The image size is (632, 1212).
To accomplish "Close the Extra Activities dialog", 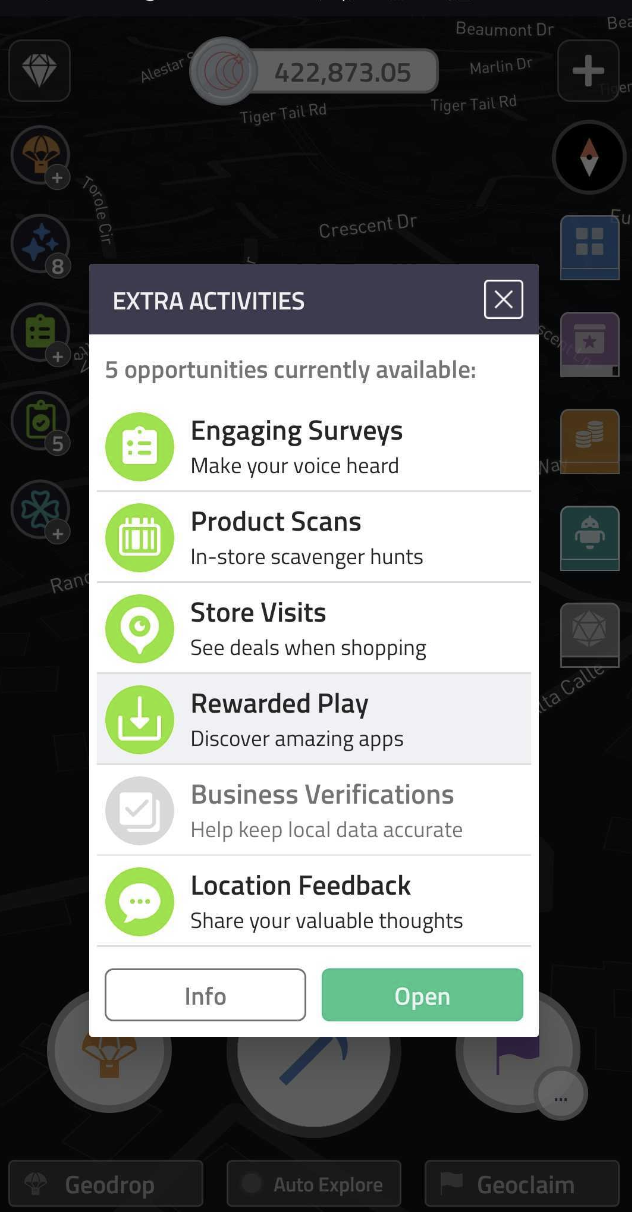I will tap(503, 299).
